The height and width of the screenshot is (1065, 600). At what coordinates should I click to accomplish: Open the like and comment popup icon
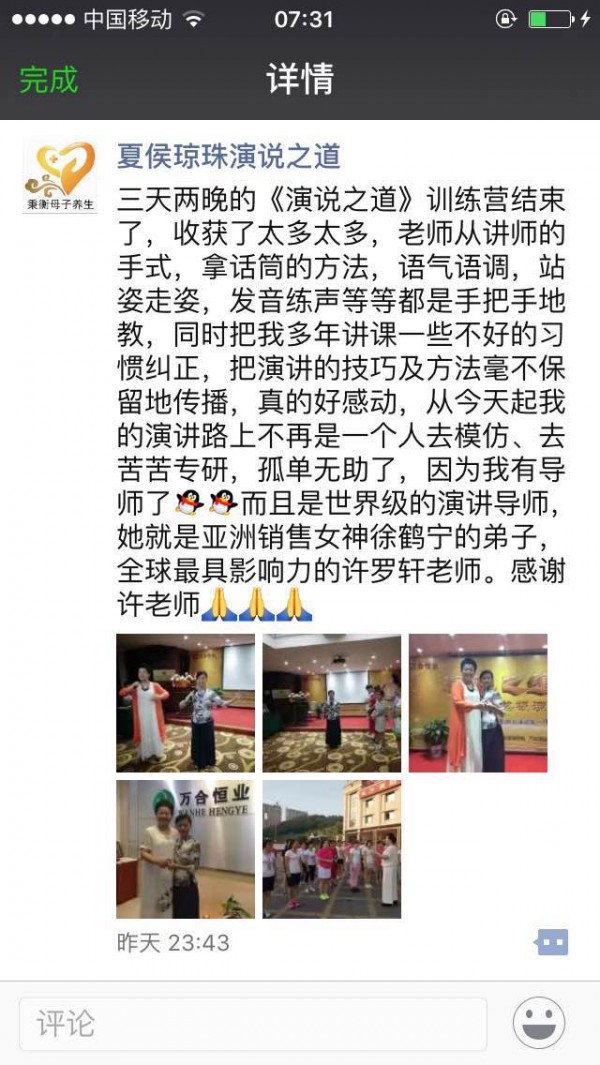552,941
